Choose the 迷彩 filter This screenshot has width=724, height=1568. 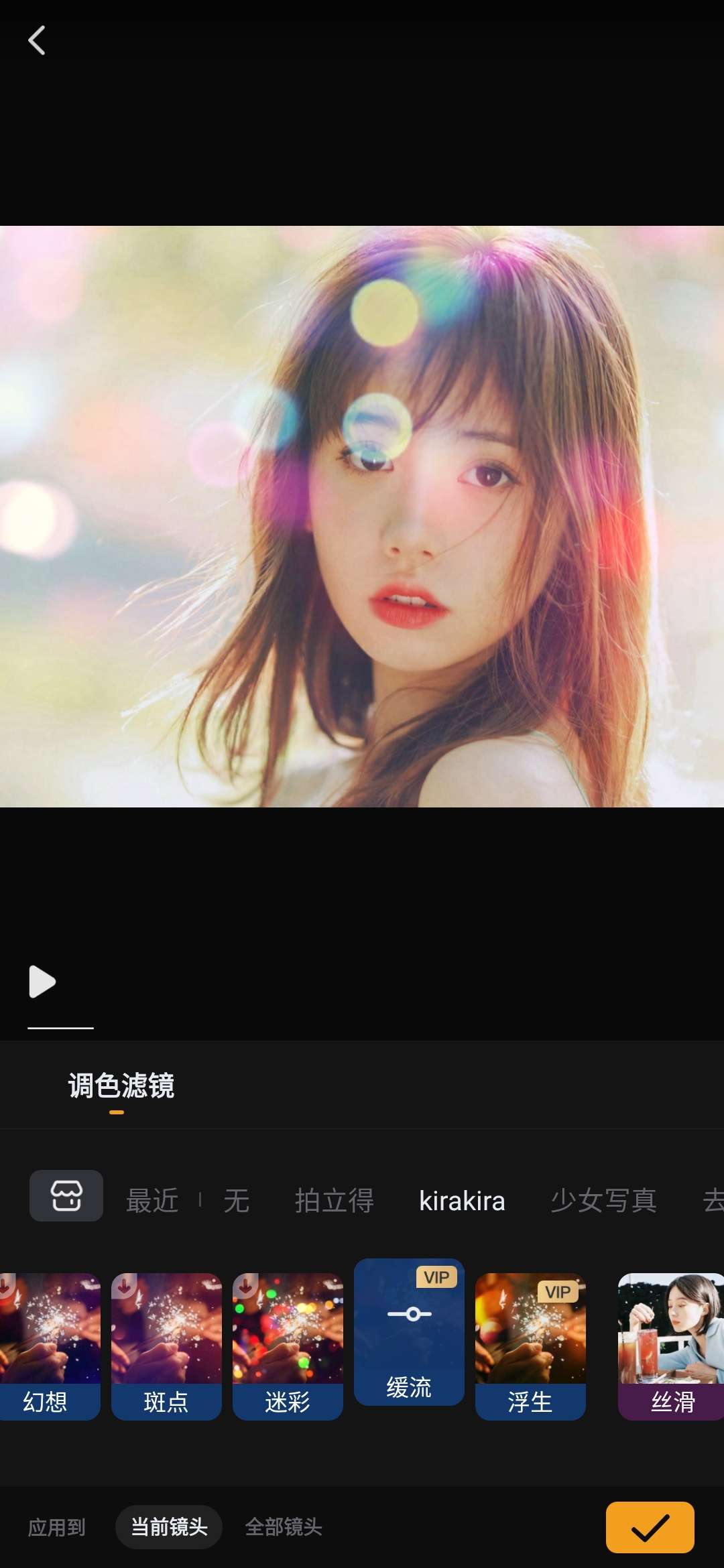(288, 1346)
